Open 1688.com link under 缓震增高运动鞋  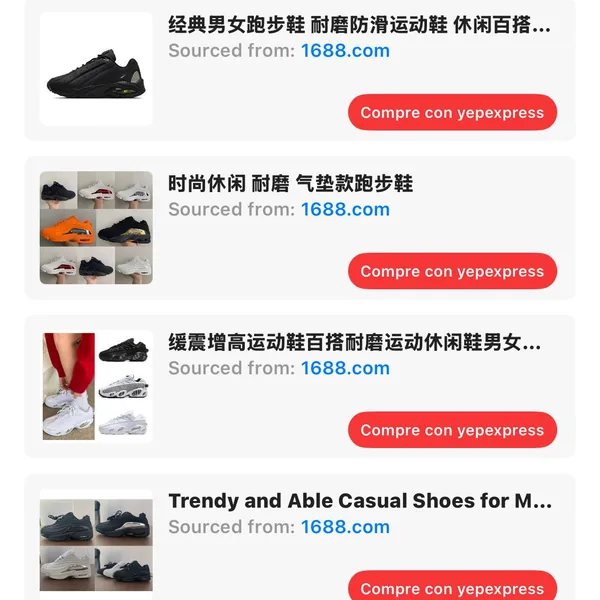(x=345, y=368)
